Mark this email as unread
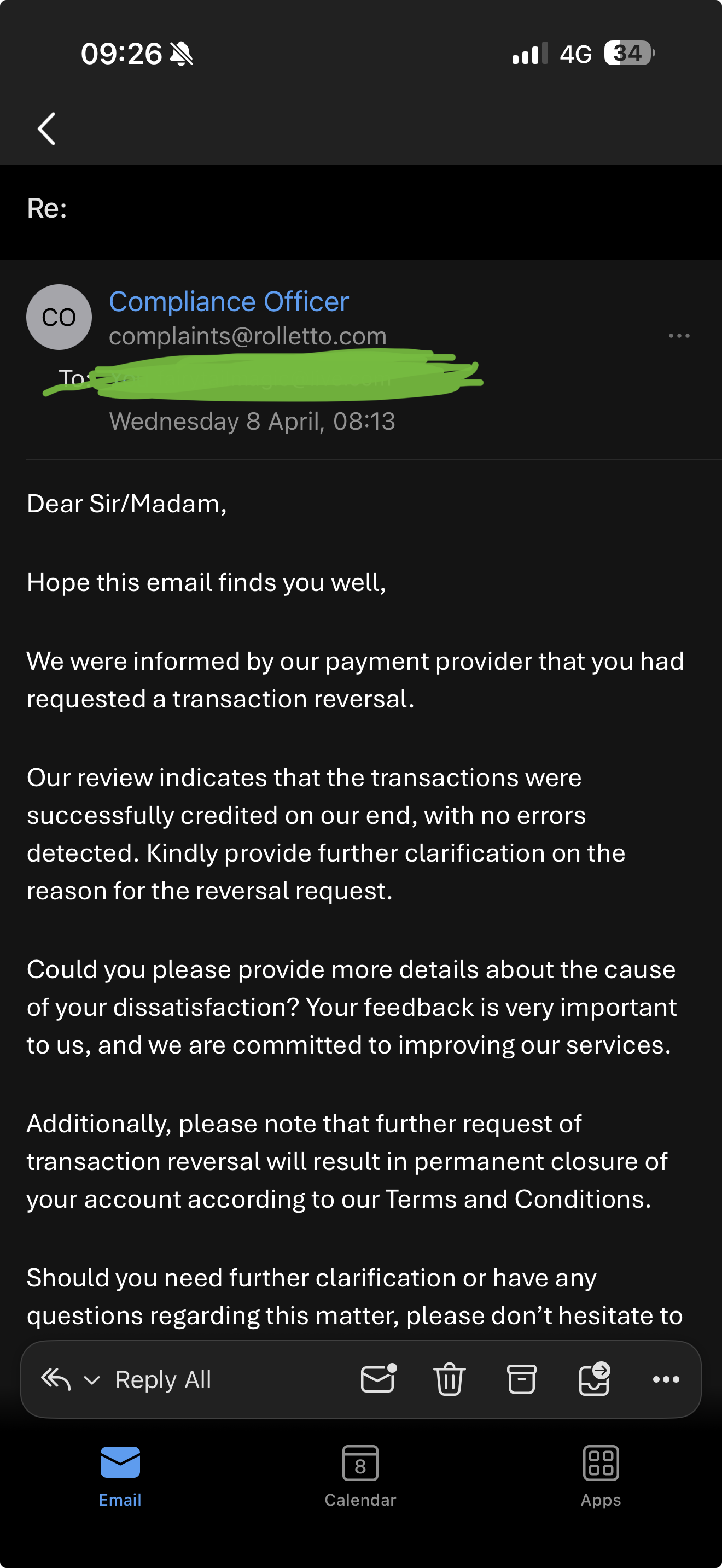This screenshot has width=722, height=1568. (378, 1379)
